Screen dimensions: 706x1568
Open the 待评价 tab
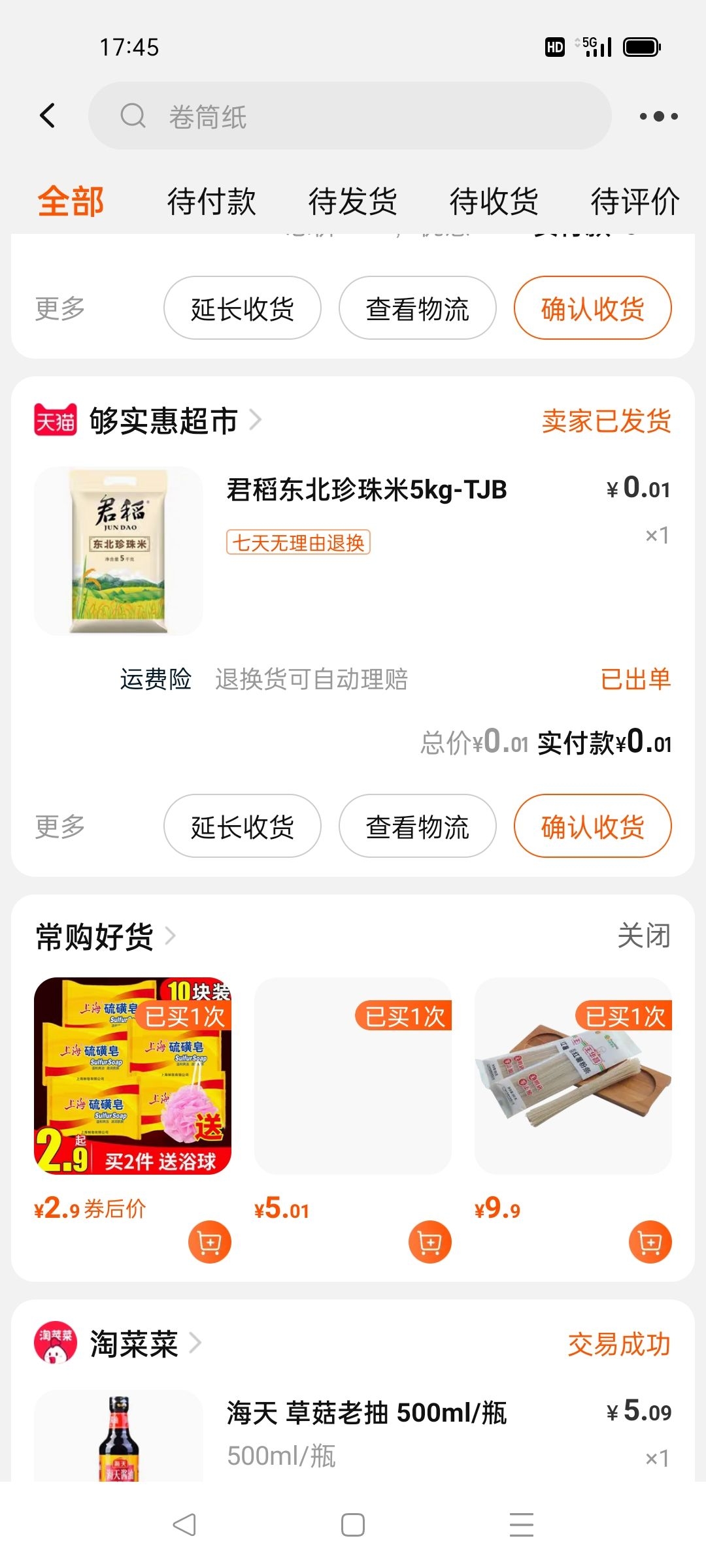[634, 201]
